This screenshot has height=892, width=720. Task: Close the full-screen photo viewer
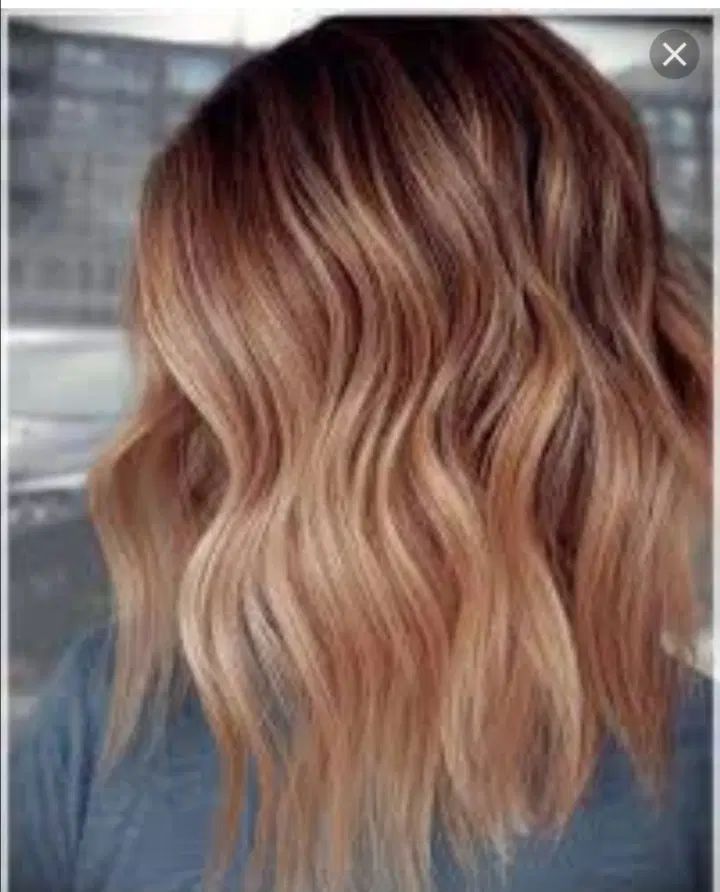tap(674, 54)
